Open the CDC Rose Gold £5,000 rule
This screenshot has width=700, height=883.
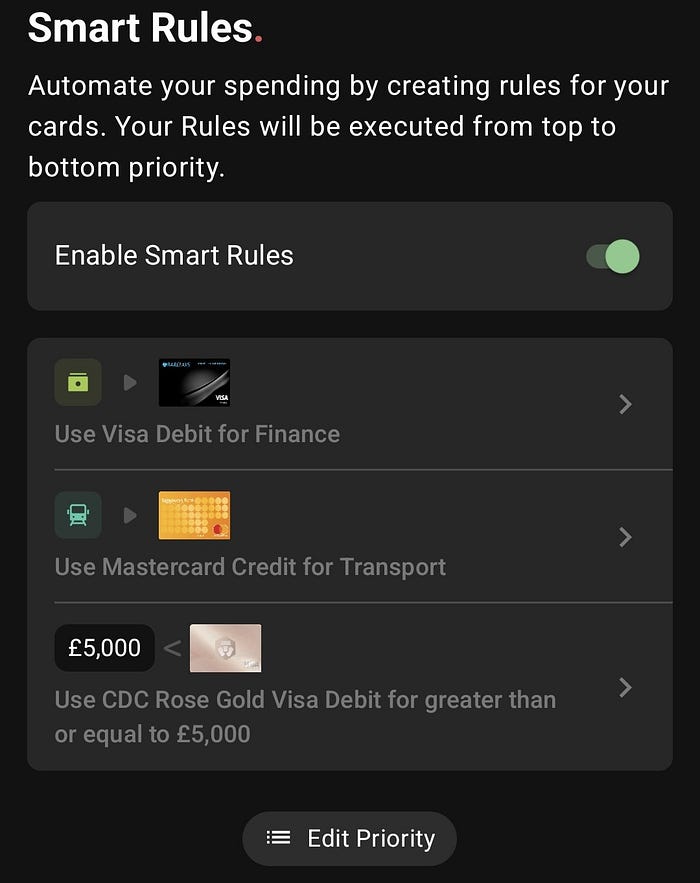349,687
